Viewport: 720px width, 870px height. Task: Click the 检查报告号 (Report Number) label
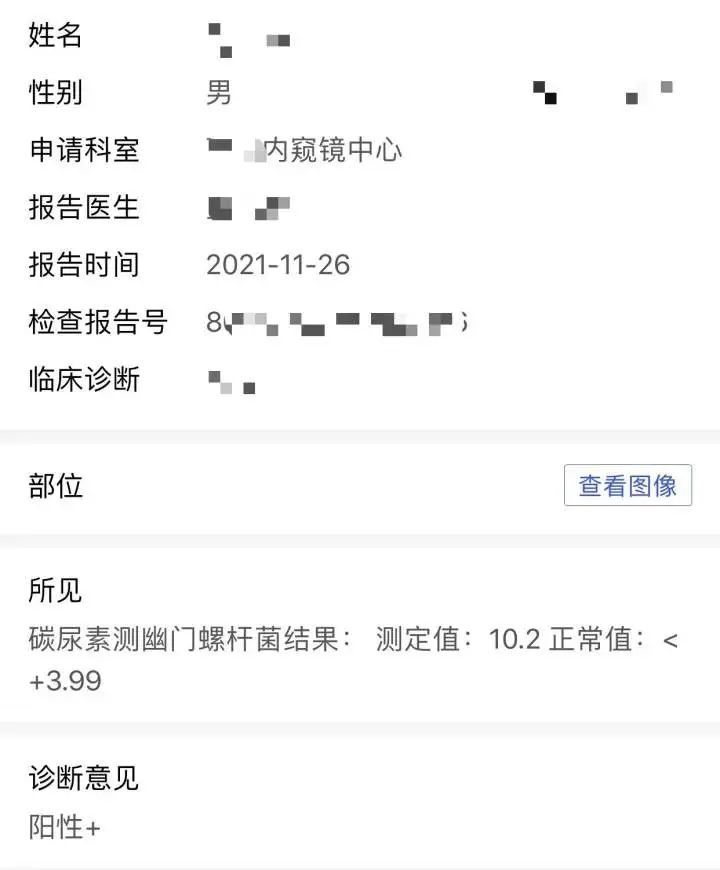(98, 323)
